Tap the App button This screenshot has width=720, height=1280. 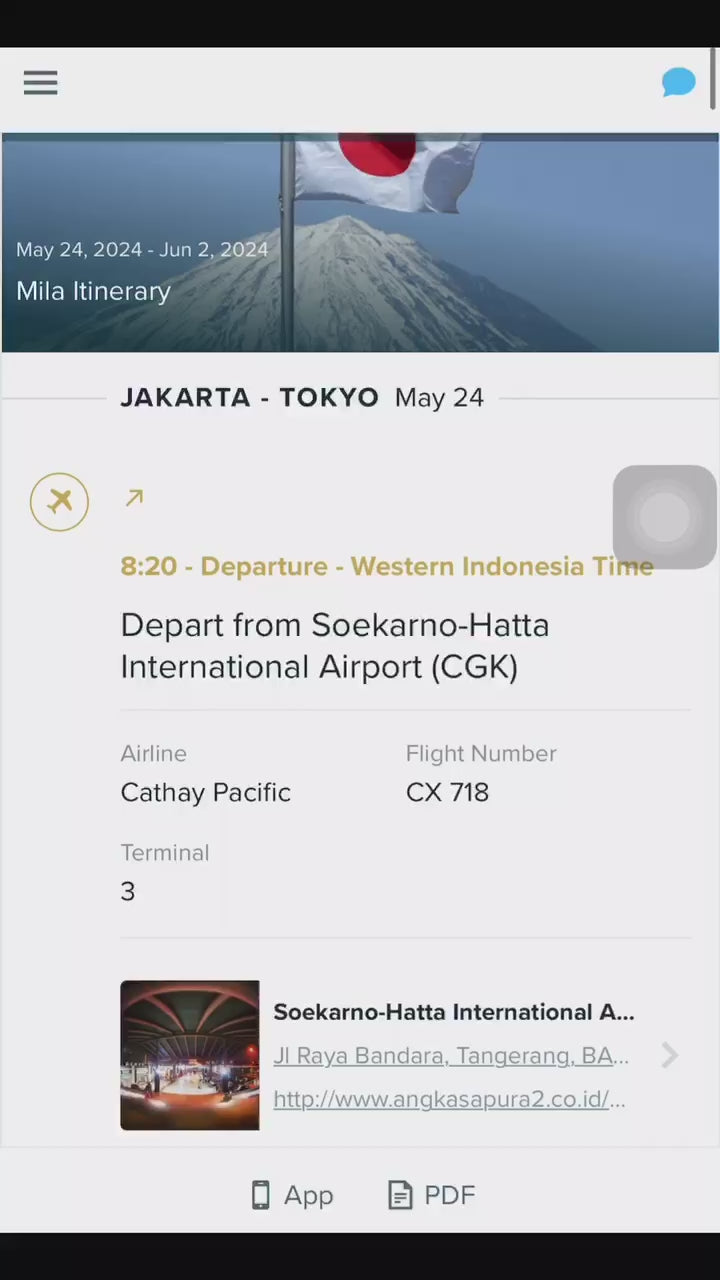pyautogui.click(x=292, y=1195)
